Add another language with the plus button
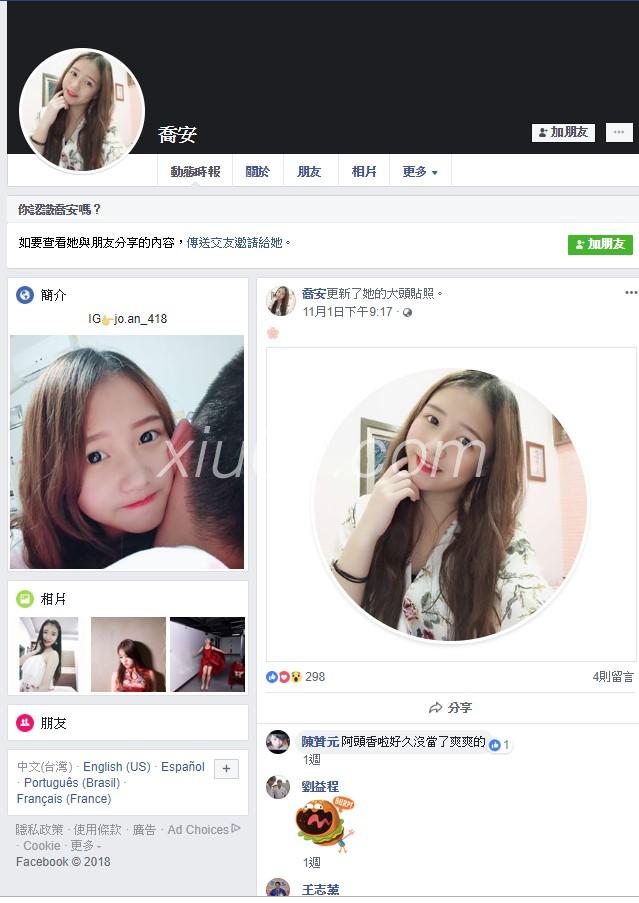Viewport: 639px width, 903px height. click(x=226, y=769)
